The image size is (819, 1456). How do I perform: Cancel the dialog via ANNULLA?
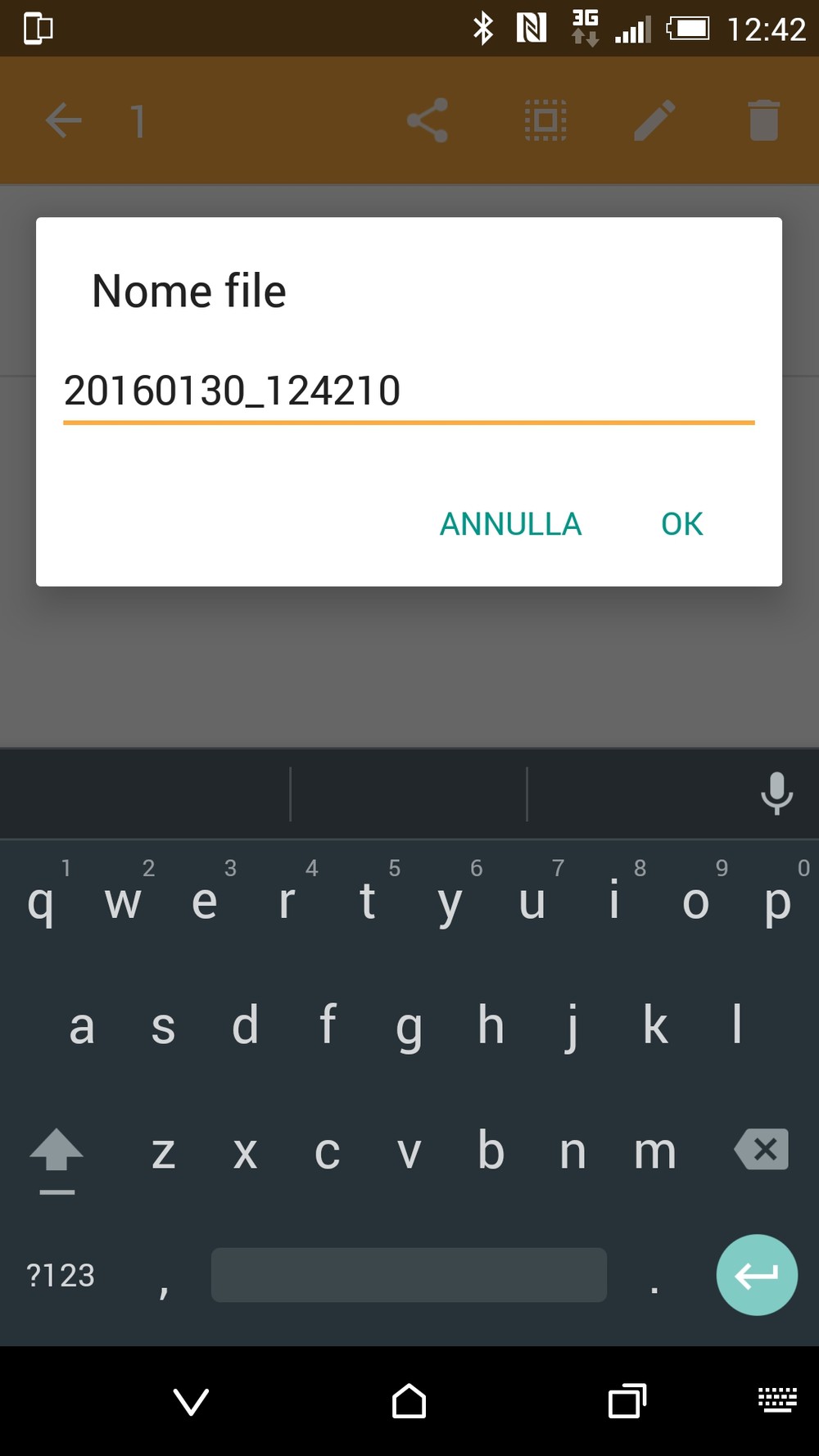pos(510,524)
